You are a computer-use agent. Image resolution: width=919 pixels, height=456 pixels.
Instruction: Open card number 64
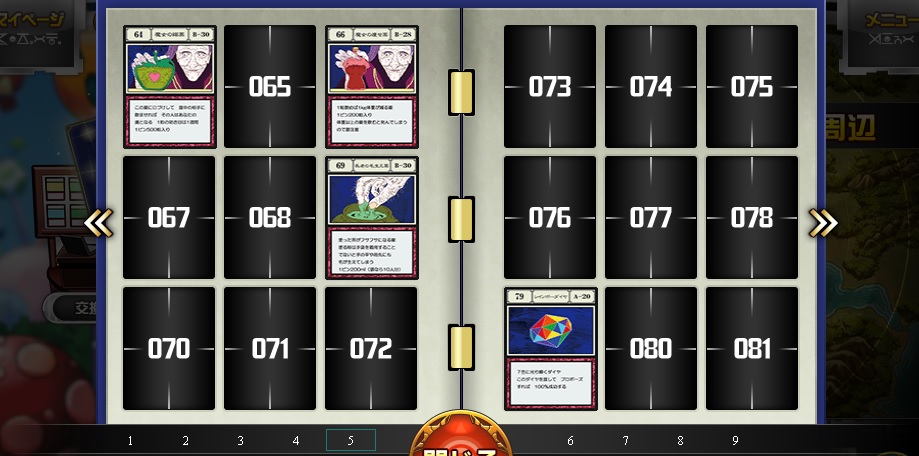[x=169, y=86]
